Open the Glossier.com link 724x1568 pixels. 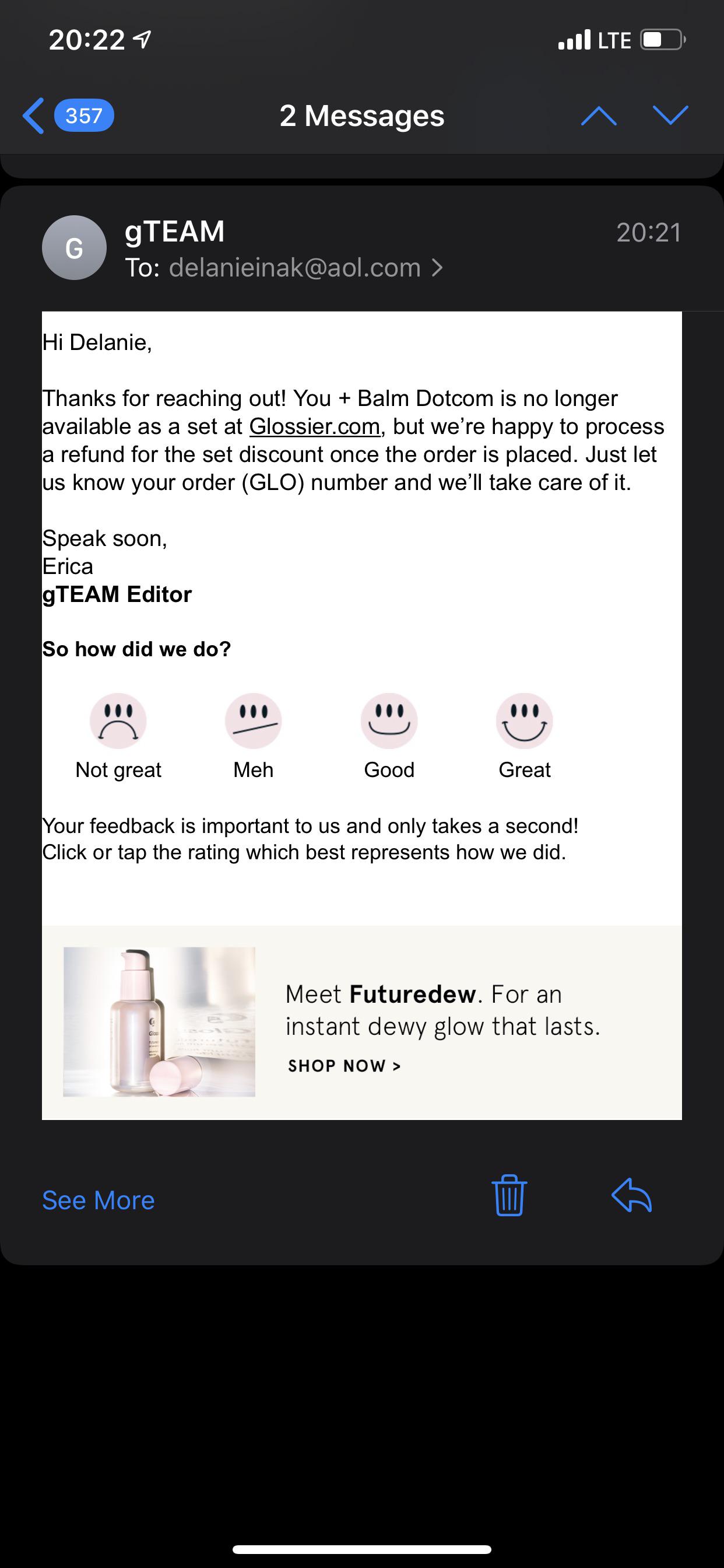tap(315, 426)
